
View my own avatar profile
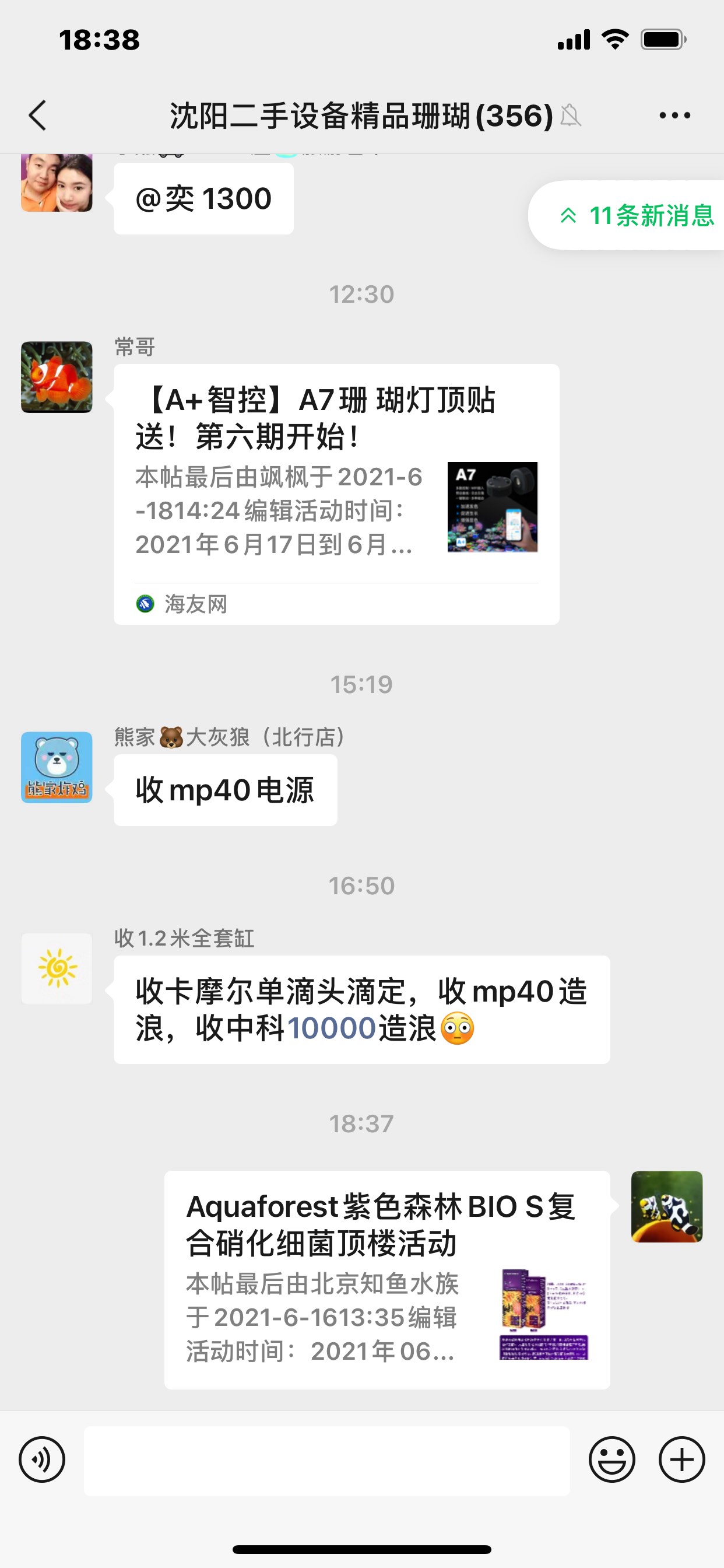click(x=667, y=1206)
